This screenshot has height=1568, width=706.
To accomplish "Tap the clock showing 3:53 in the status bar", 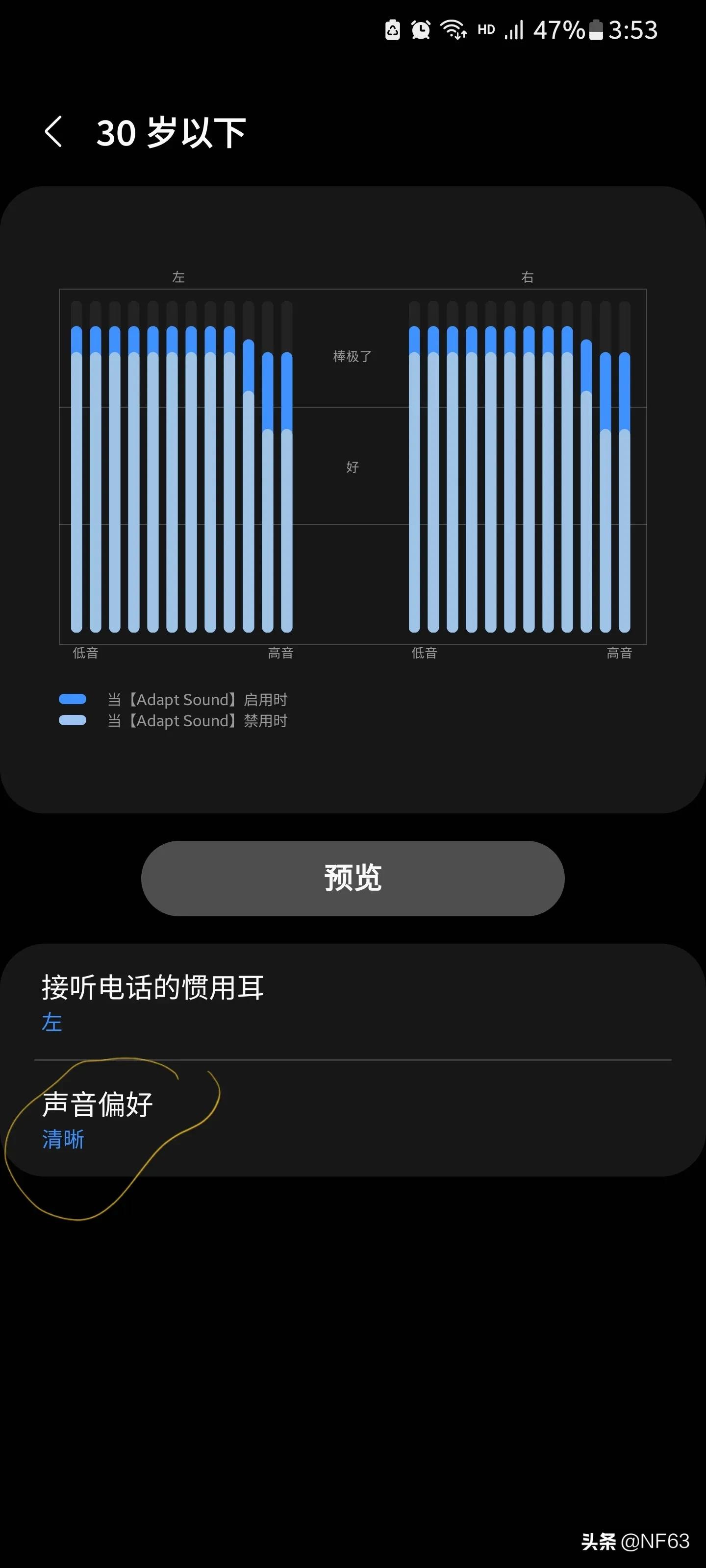I will point(633,30).
